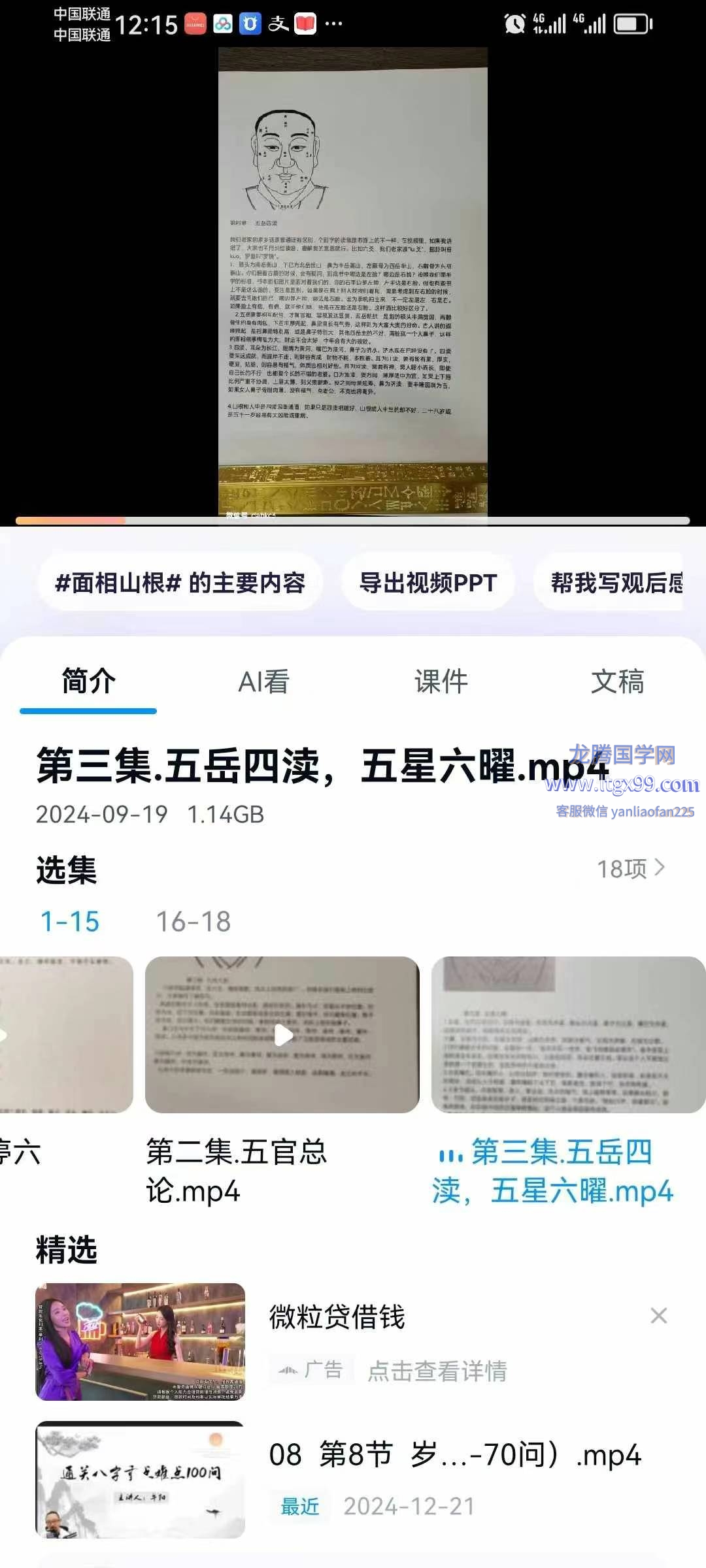This screenshot has width=706, height=1568.
Task: Open the 08 第8节 video
Action: click(x=455, y=1456)
